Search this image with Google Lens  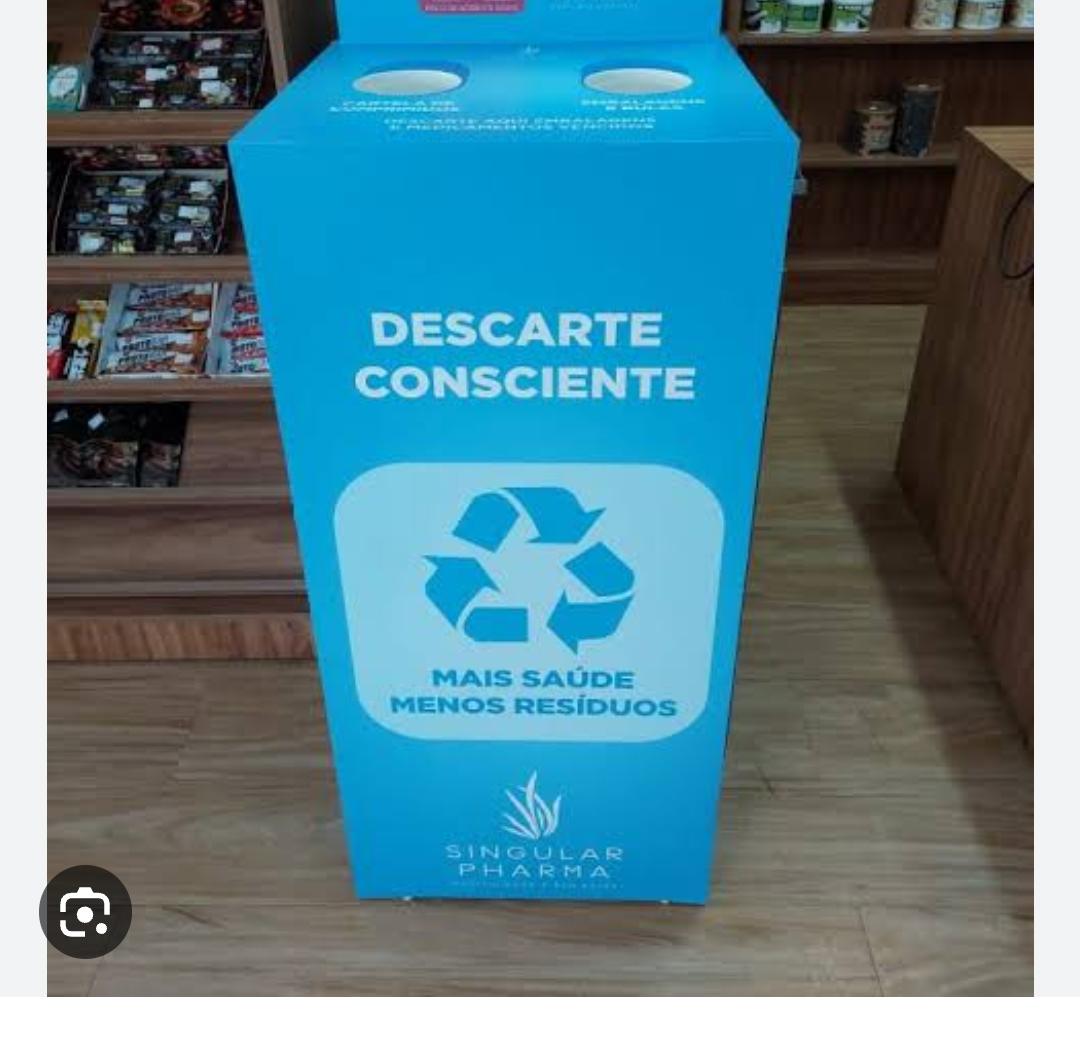tap(85, 912)
